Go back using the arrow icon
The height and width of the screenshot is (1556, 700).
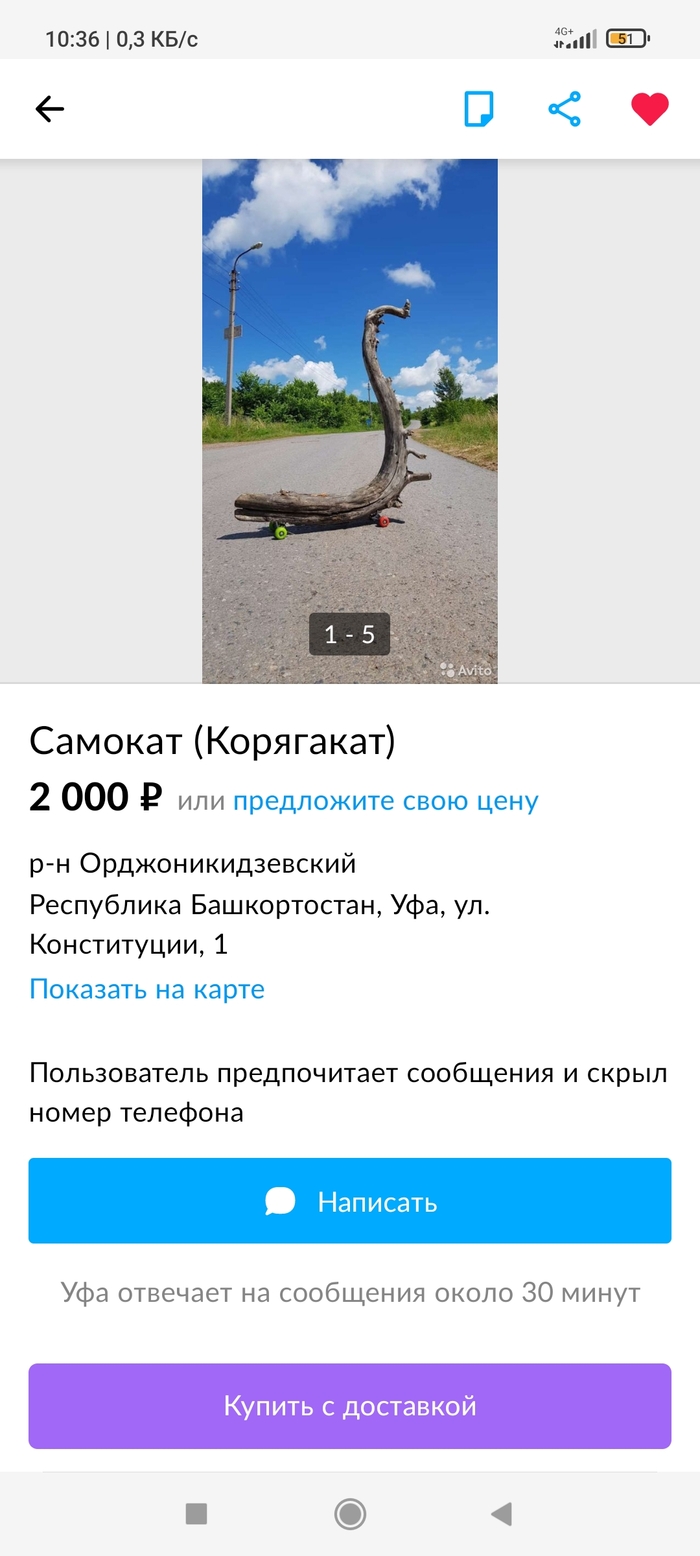point(49,109)
